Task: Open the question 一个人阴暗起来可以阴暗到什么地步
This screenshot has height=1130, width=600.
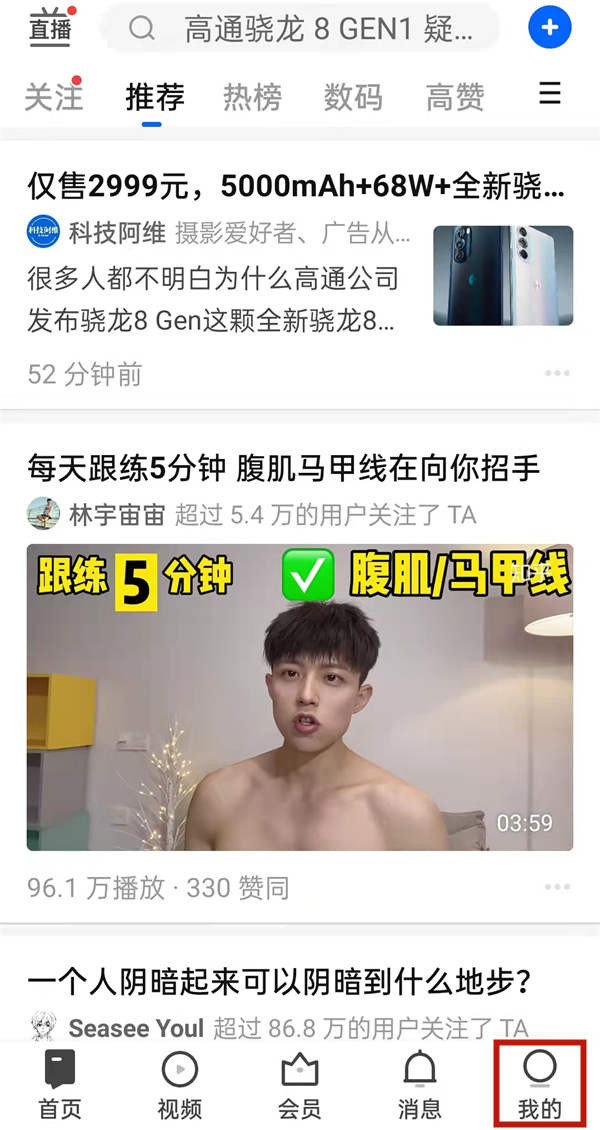Action: [278, 981]
